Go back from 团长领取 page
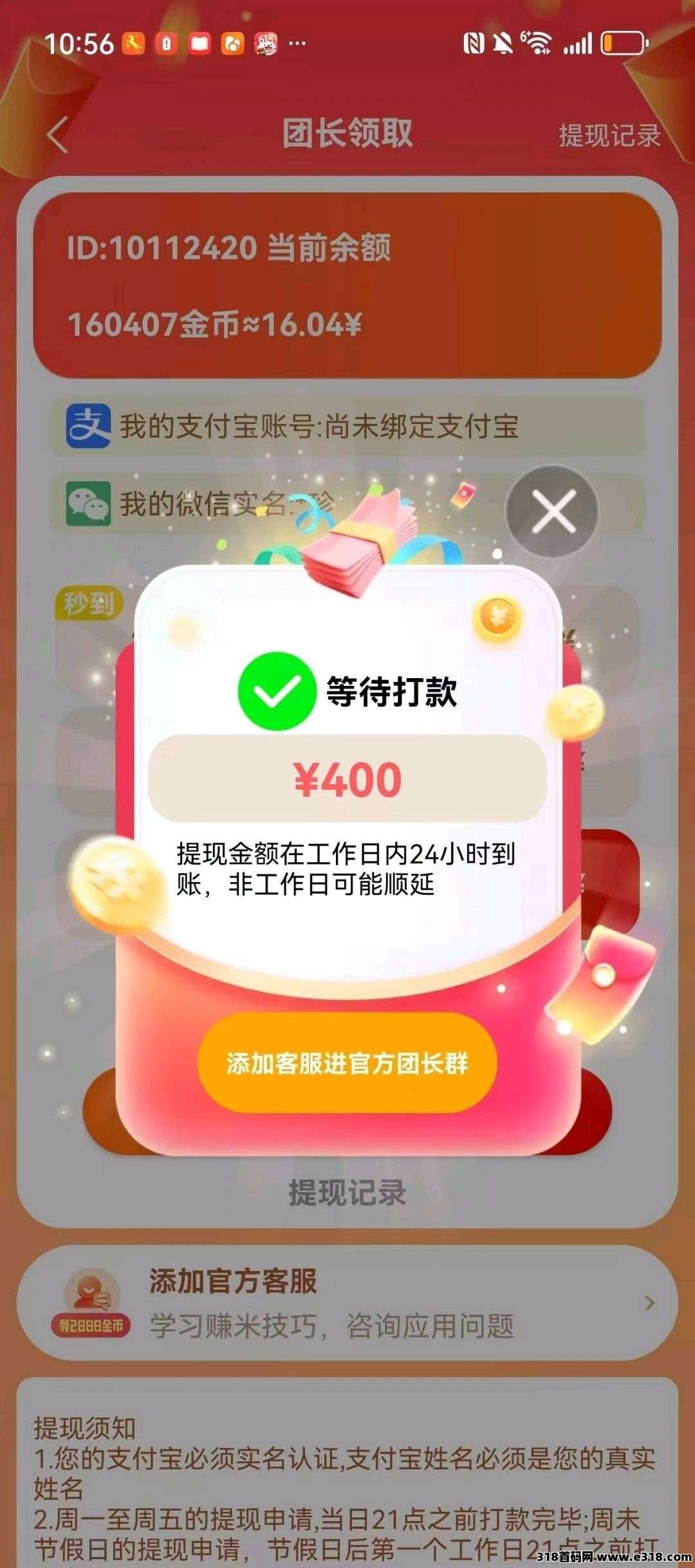 pyautogui.click(x=58, y=135)
